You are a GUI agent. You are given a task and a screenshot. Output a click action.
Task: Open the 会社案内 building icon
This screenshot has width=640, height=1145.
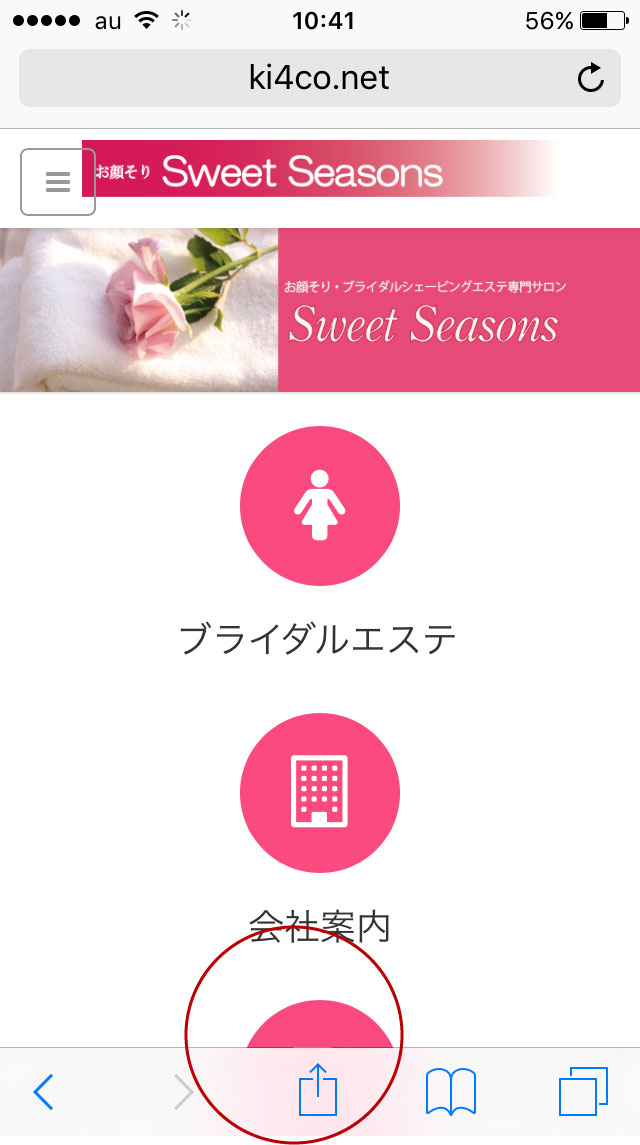[x=320, y=792]
